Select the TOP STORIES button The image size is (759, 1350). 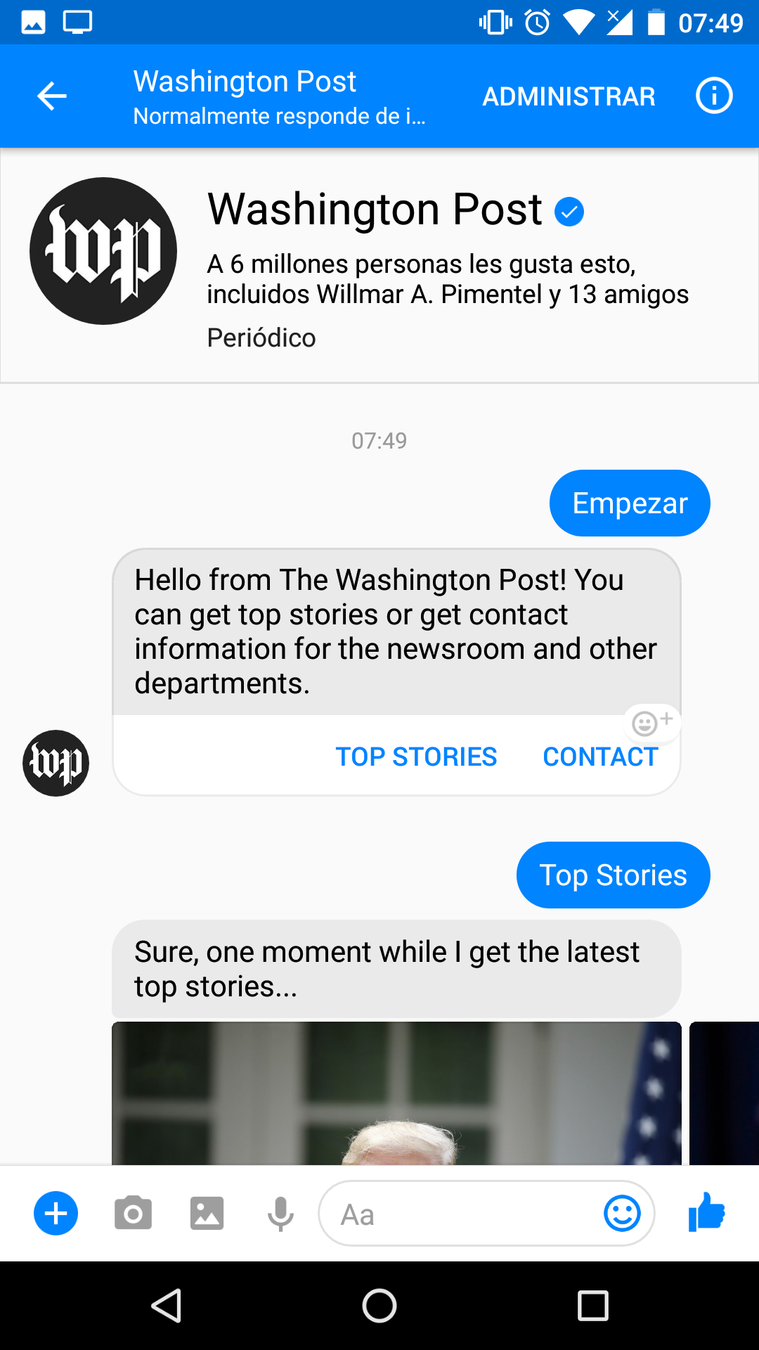click(x=416, y=757)
